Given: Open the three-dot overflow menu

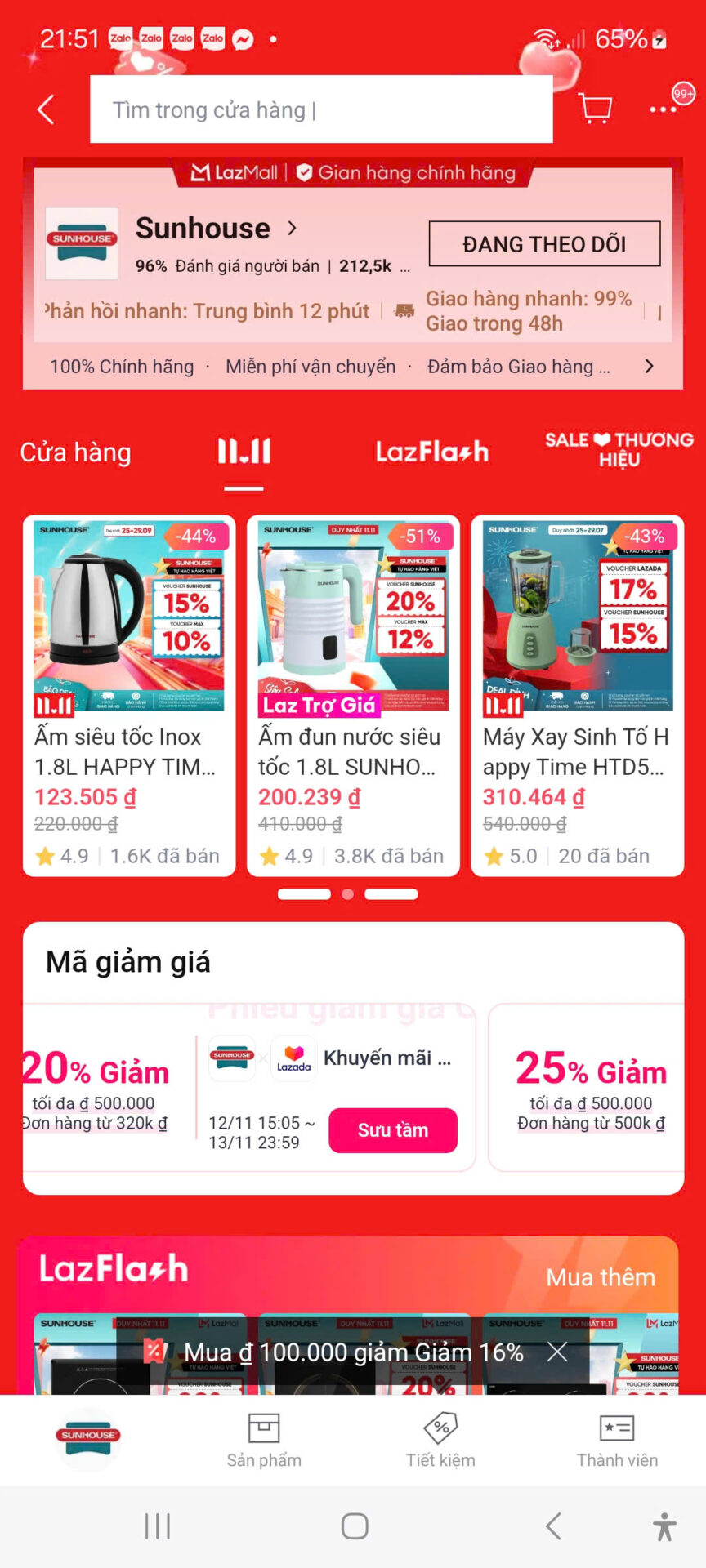Looking at the screenshot, I should (663, 109).
